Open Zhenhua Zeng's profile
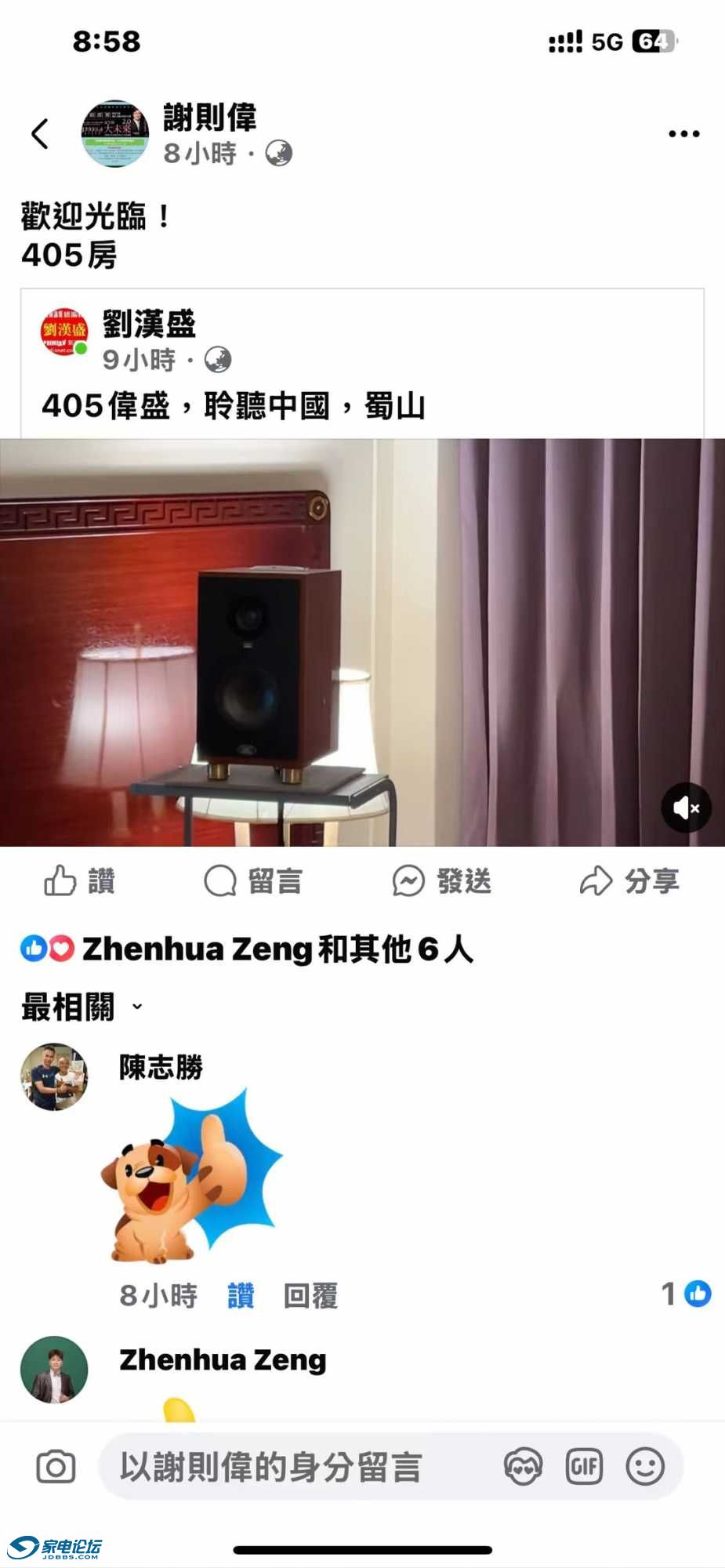 (x=223, y=1360)
